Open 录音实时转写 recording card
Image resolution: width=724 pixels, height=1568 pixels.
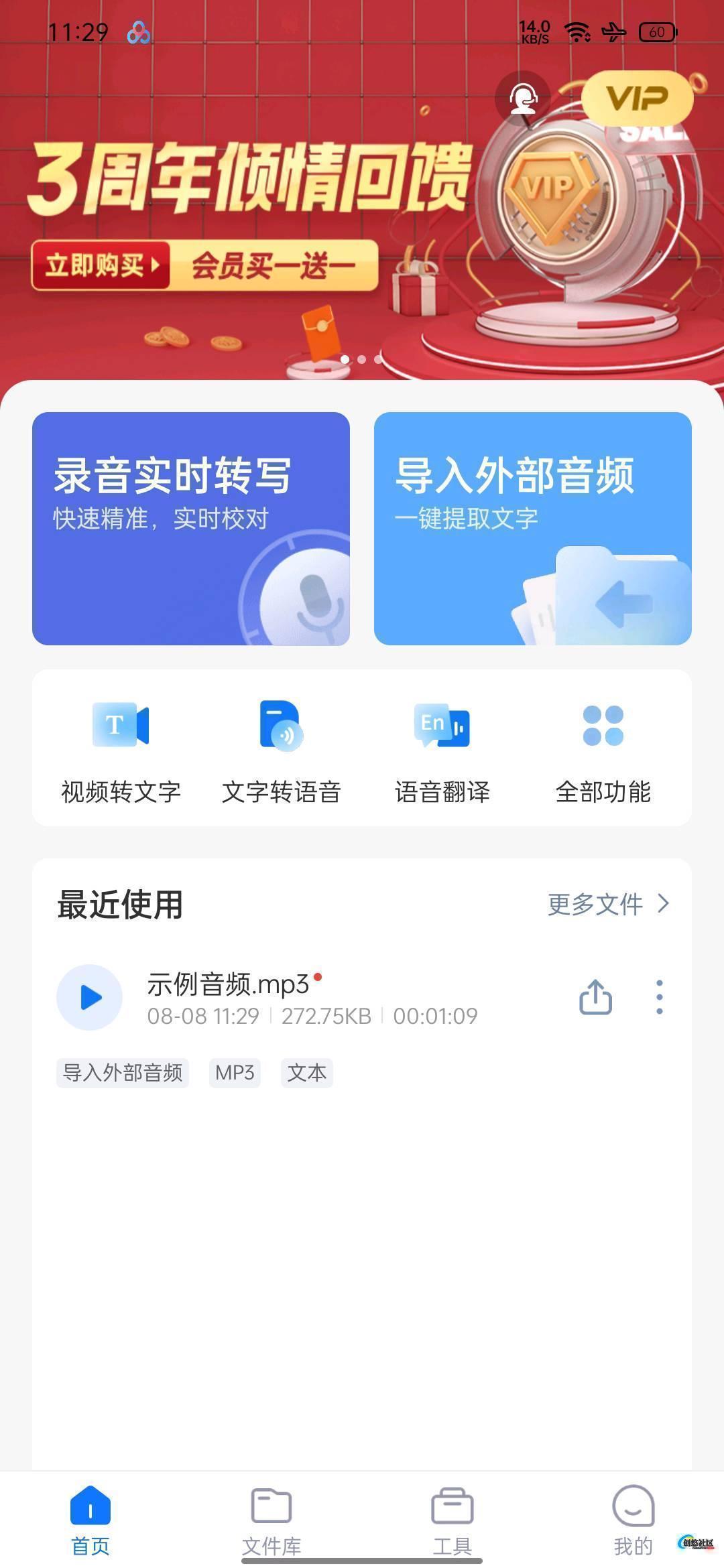click(191, 528)
